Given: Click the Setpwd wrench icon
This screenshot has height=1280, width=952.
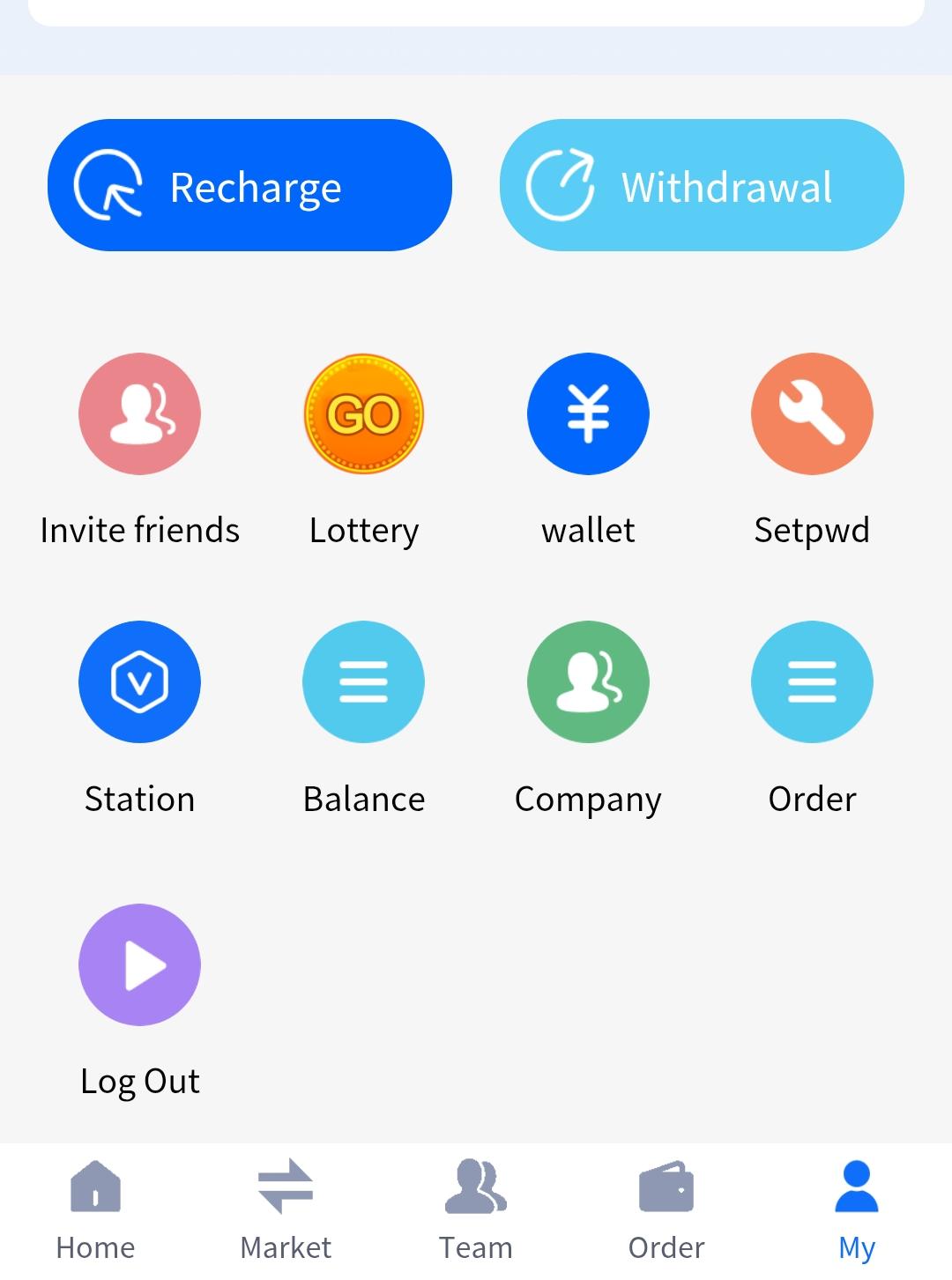Looking at the screenshot, I should [x=812, y=413].
